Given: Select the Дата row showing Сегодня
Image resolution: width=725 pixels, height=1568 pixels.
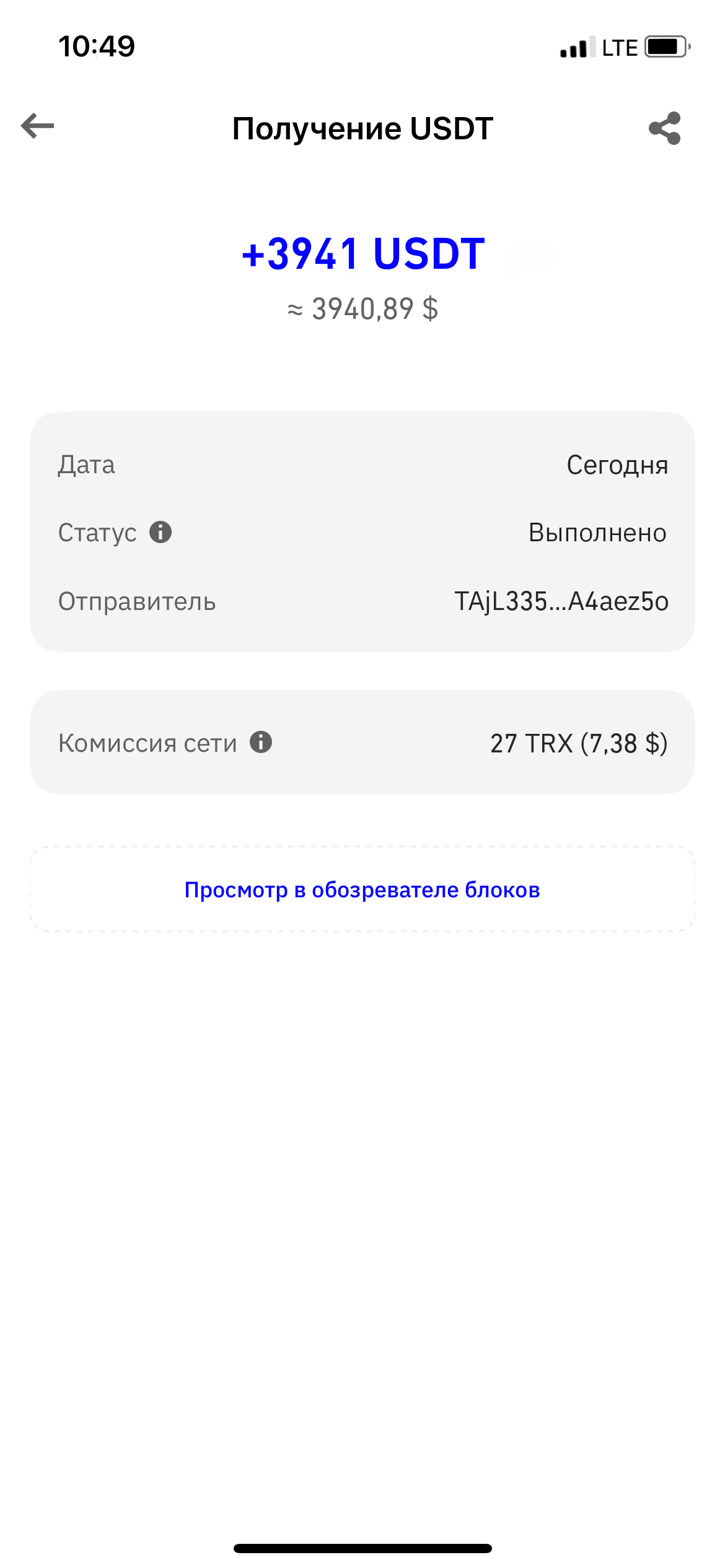Looking at the screenshot, I should coord(362,465).
